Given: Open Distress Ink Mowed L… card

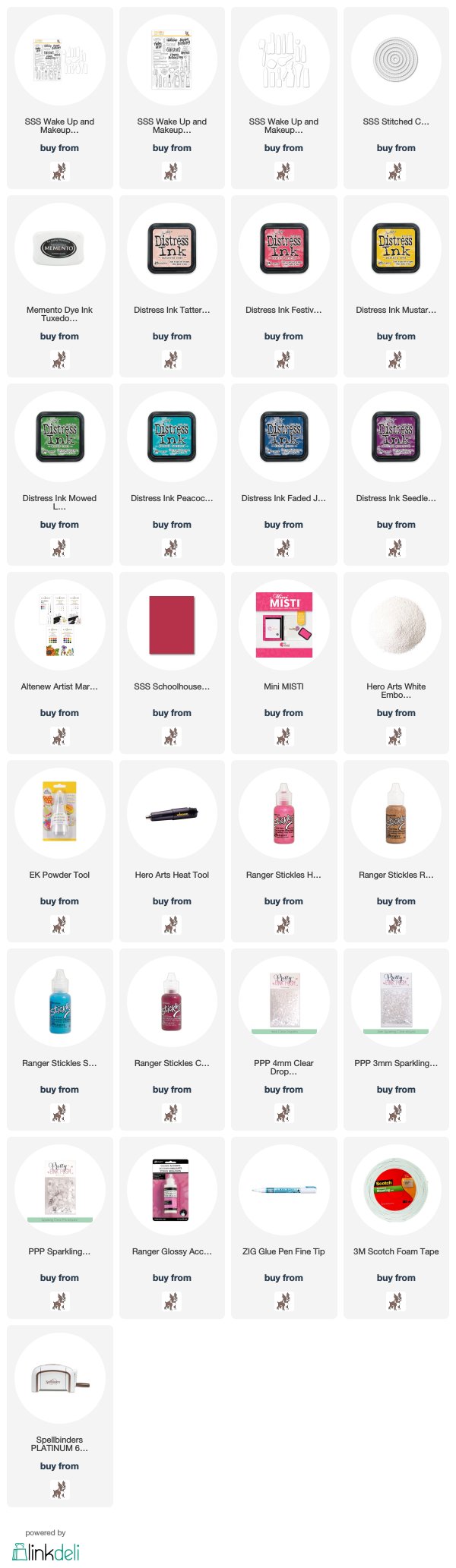Looking at the screenshot, I should point(59,437).
